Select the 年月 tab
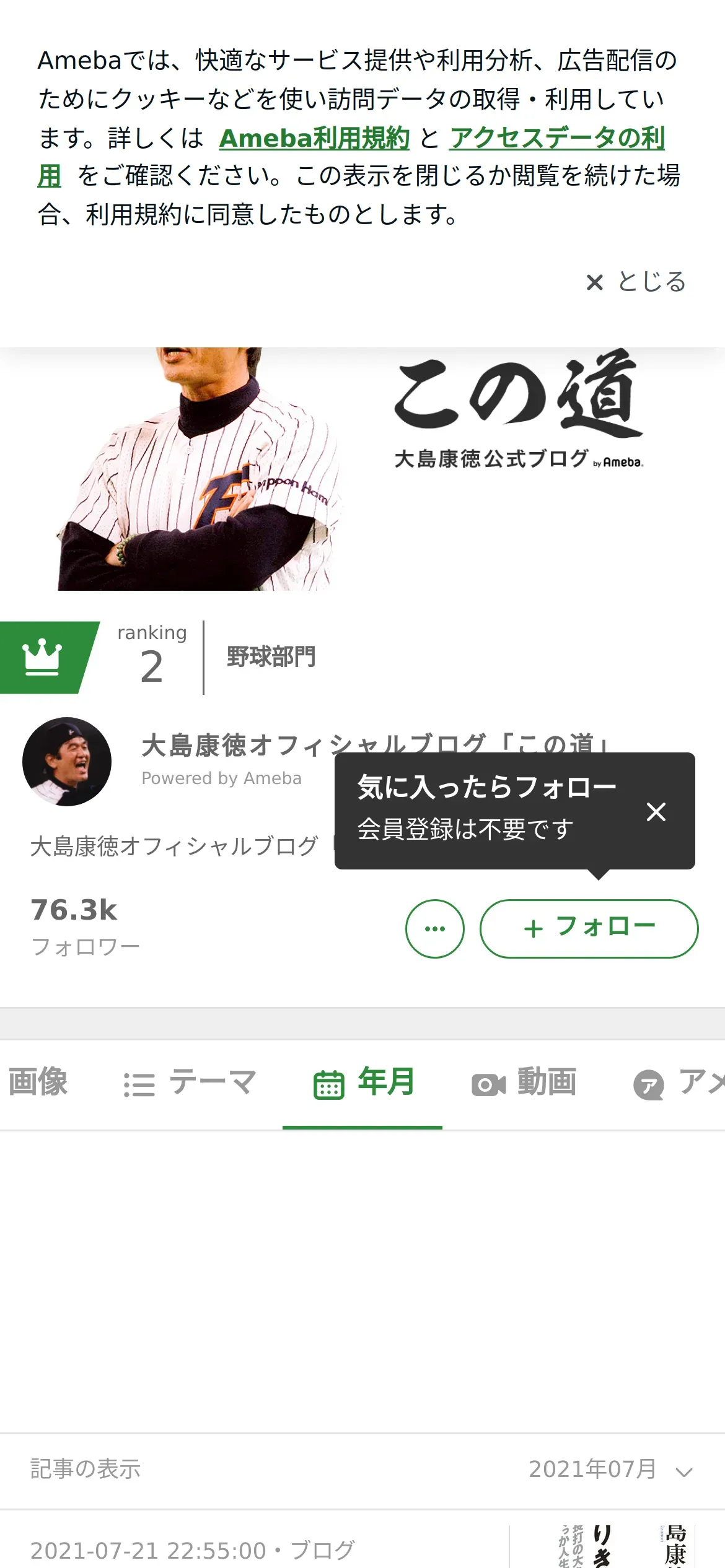Image resolution: width=725 pixels, height=1568 pixels. [363, 1083]
